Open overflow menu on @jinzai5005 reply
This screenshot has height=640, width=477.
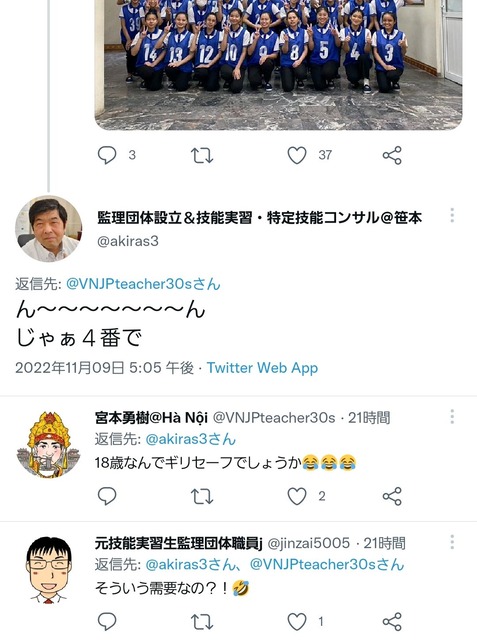[x=452, y=542]
